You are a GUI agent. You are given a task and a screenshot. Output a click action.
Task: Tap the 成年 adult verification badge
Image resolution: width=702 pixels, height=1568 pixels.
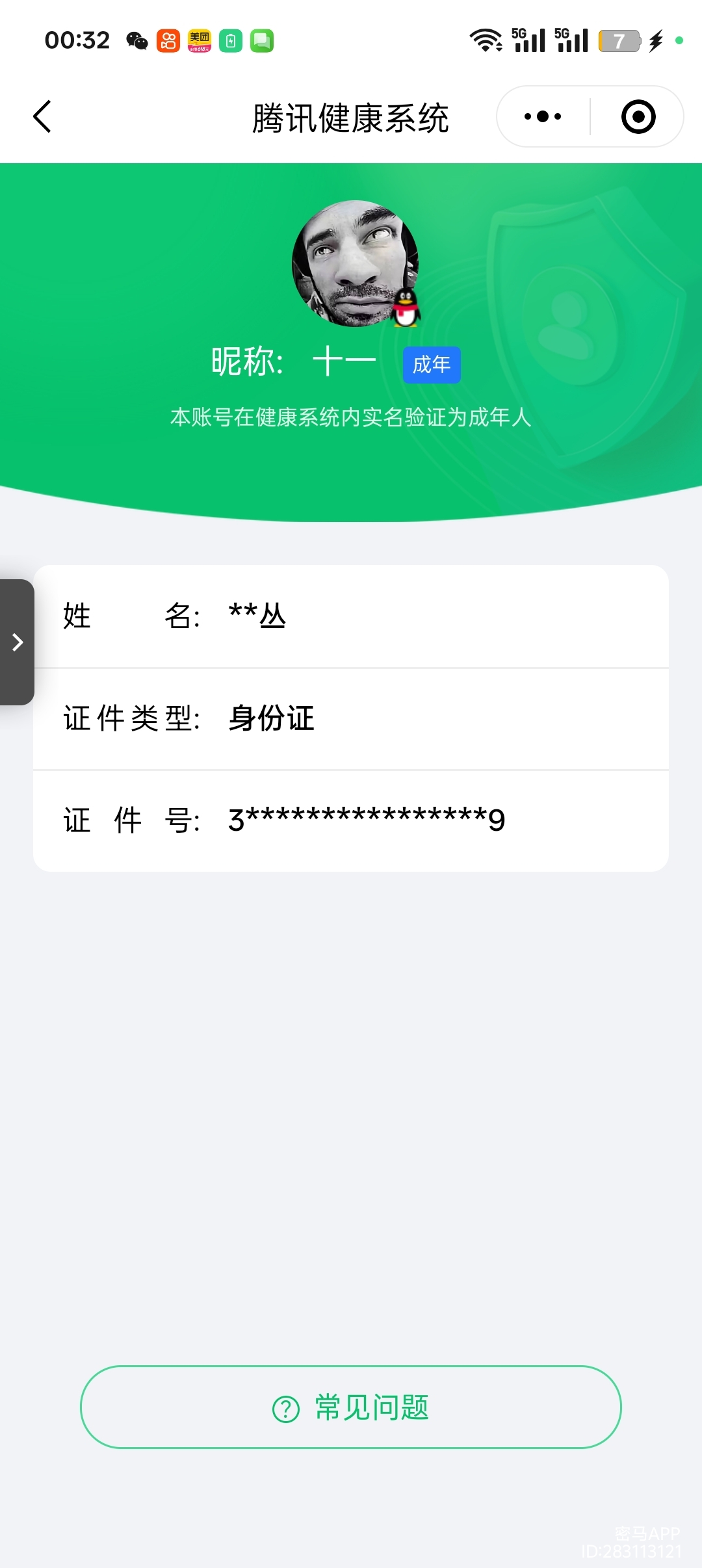click(431, 365)
